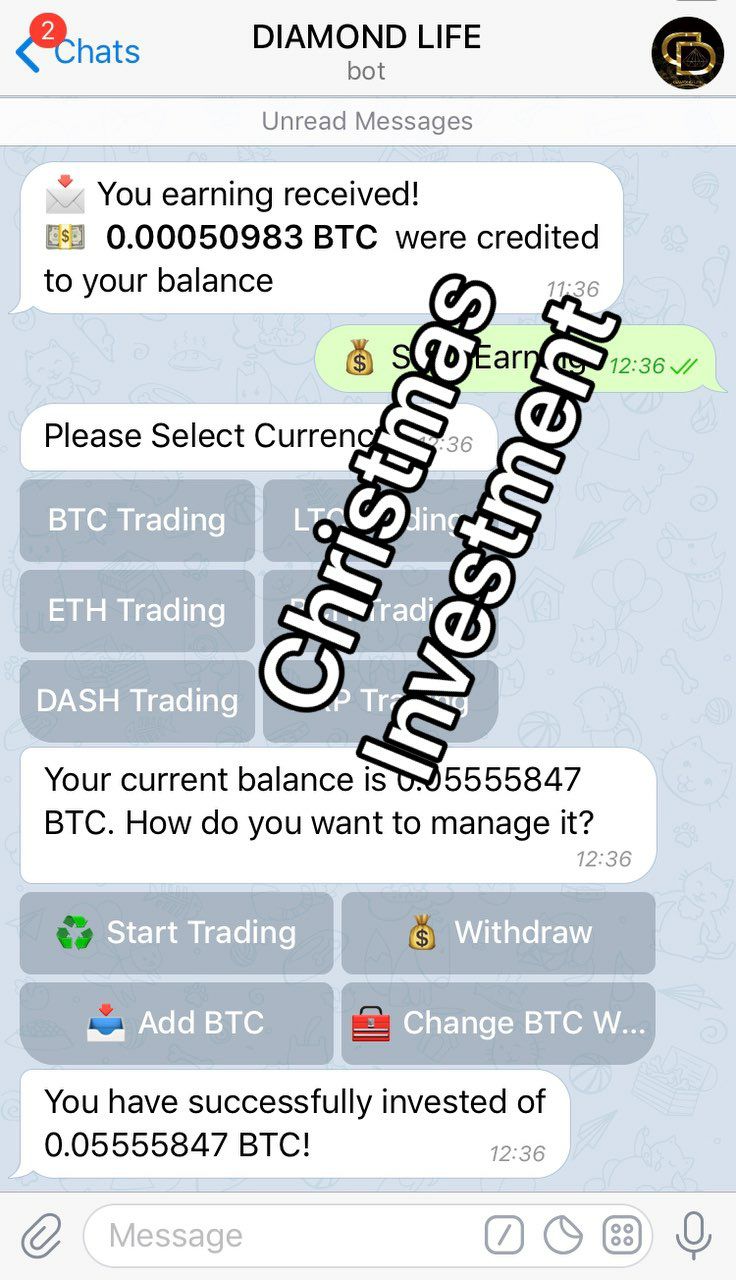Open the Diamond Life bot profile picture
736x1280 pixels.
[687, 53]
